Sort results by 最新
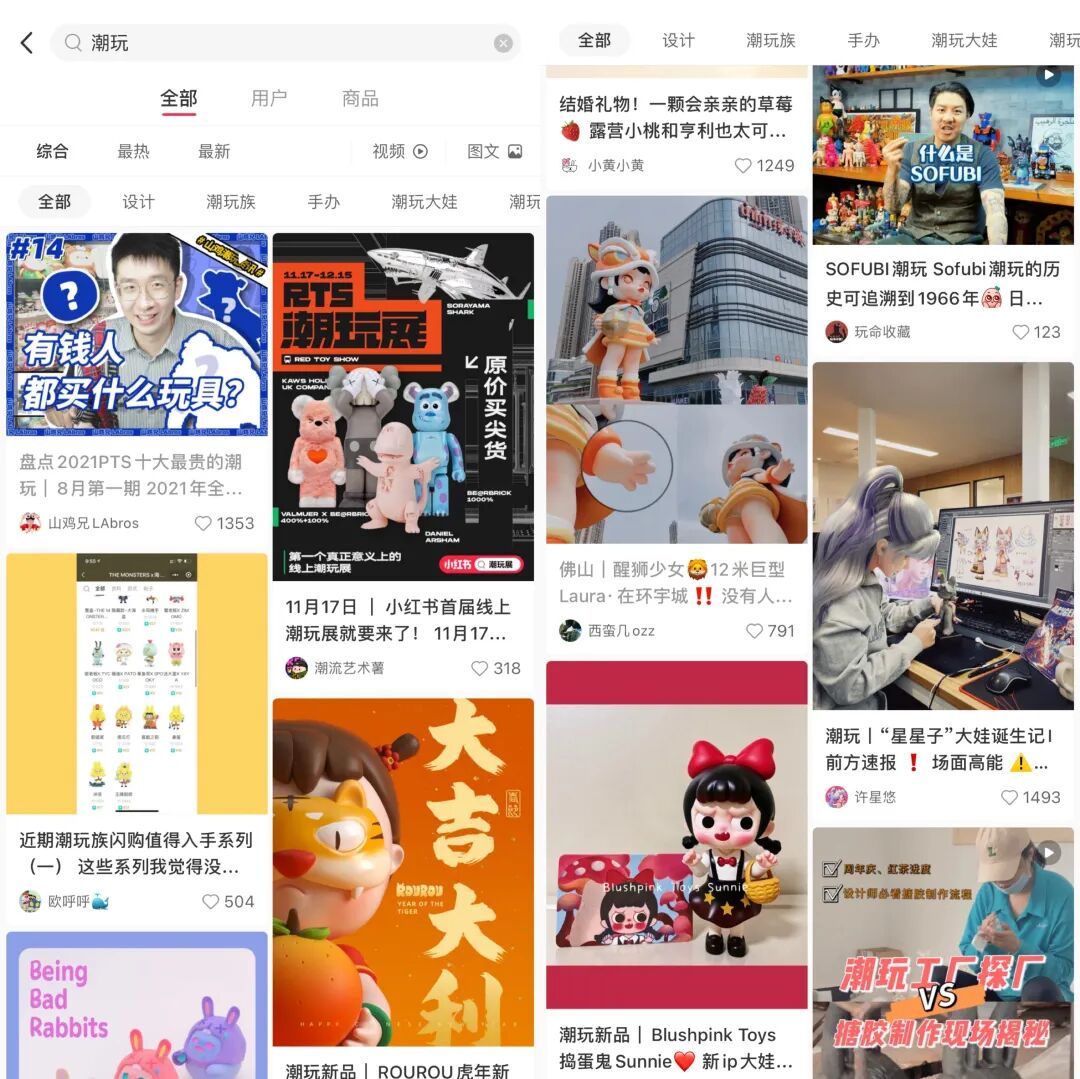The width and height of the screenshot is (1080, 1079). point(214,151)
